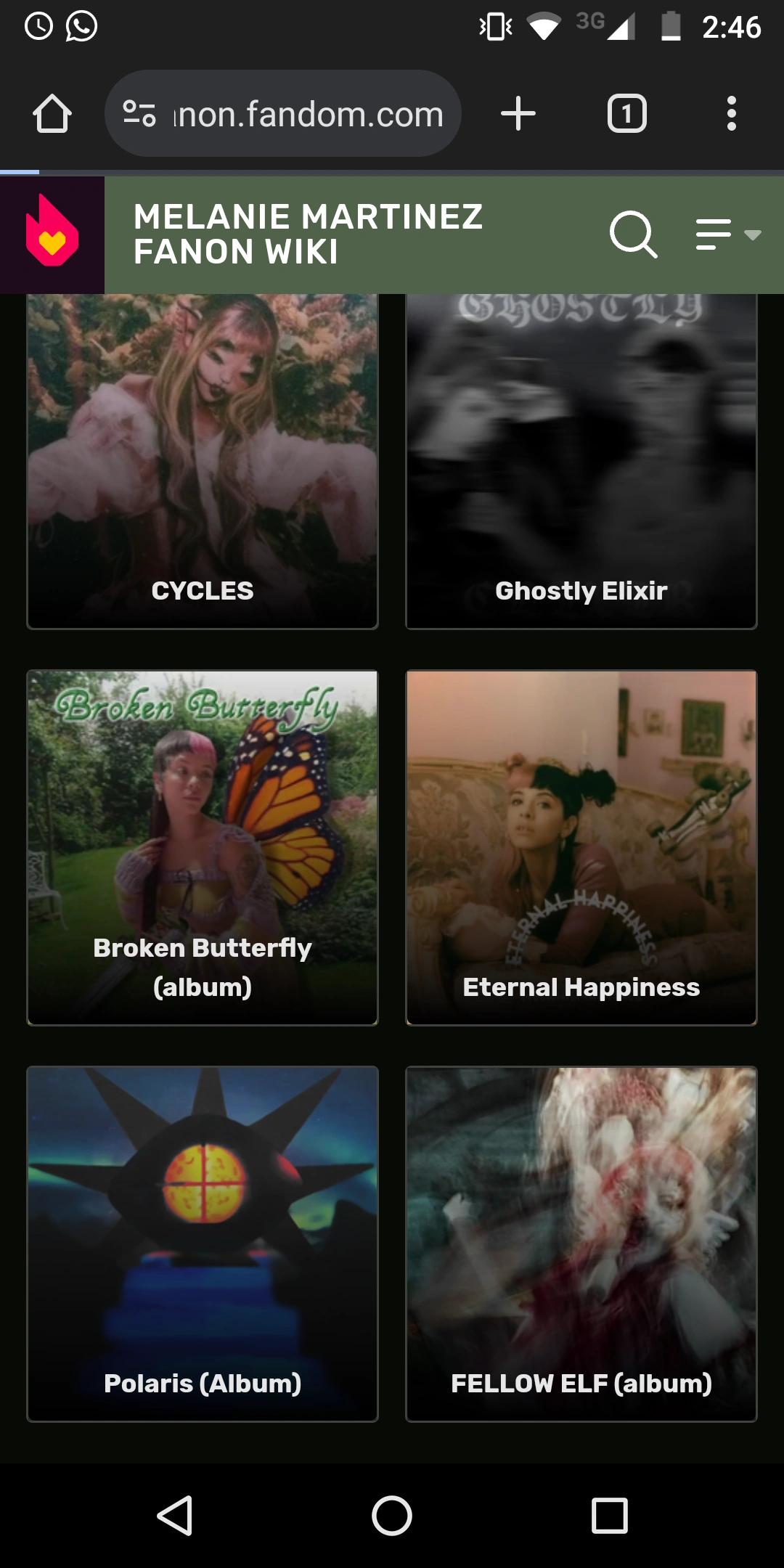Open the Ghostly Elixir album page

[x=581, y=461]
